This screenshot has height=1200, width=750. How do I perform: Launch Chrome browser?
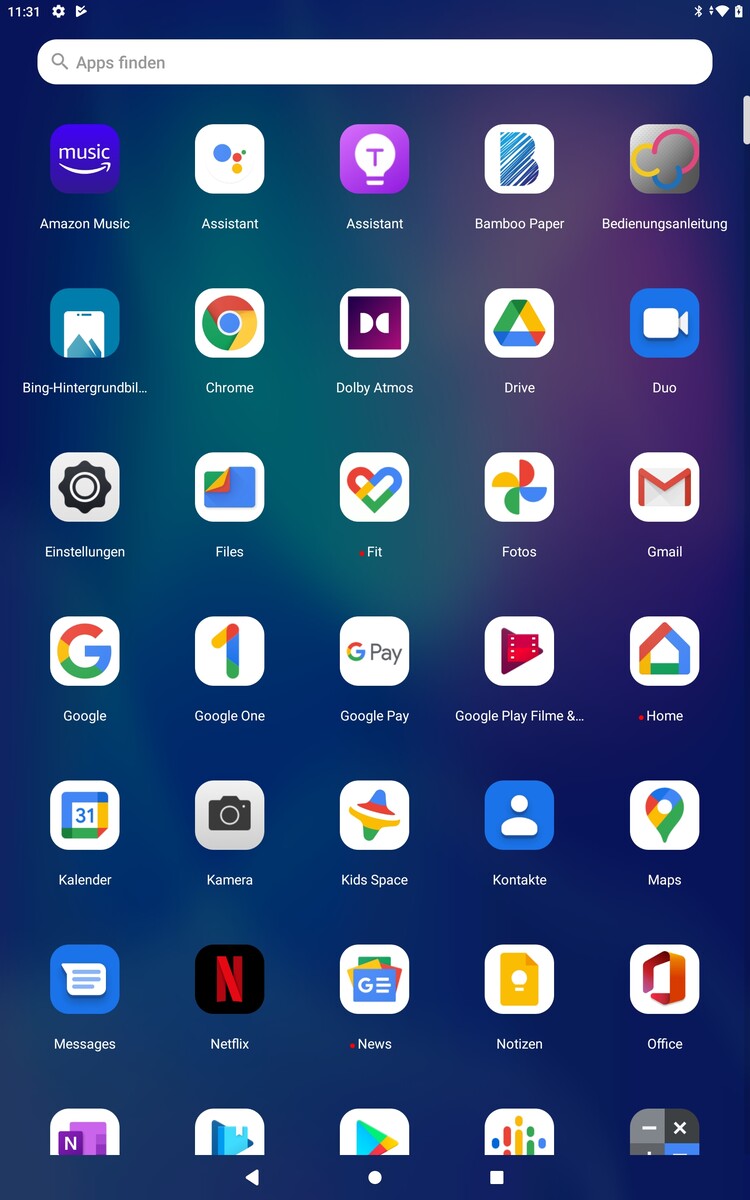coord(230,323)
